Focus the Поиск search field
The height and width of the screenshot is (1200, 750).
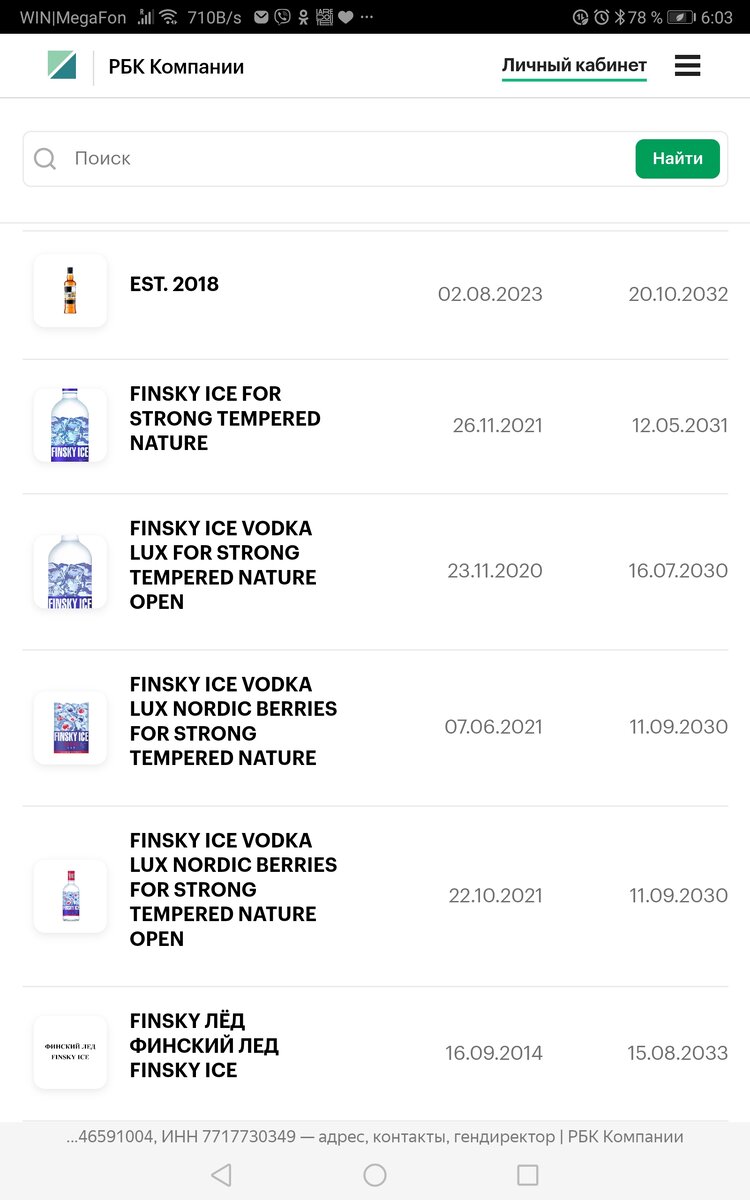340,159
